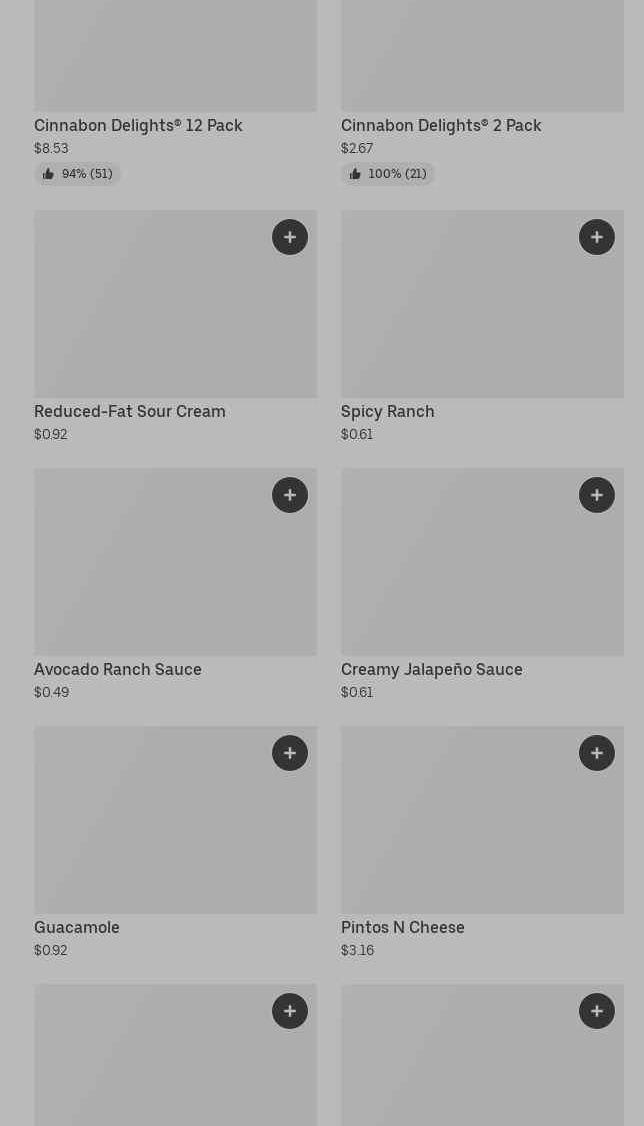
Task: Add Pintos N Cheese to order
Action: click(x=597, y=753)
